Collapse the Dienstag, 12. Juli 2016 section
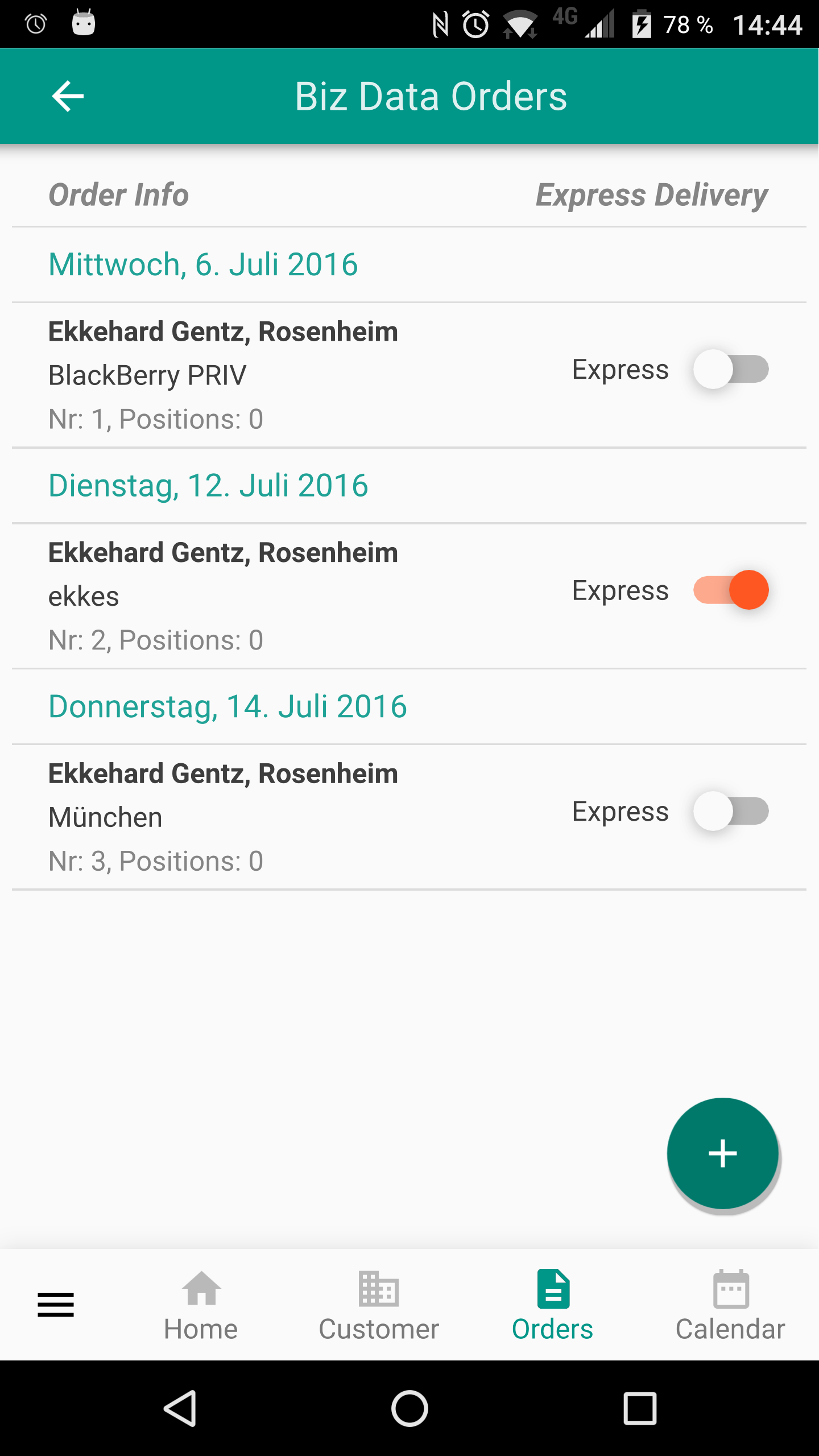 [208, 485]
